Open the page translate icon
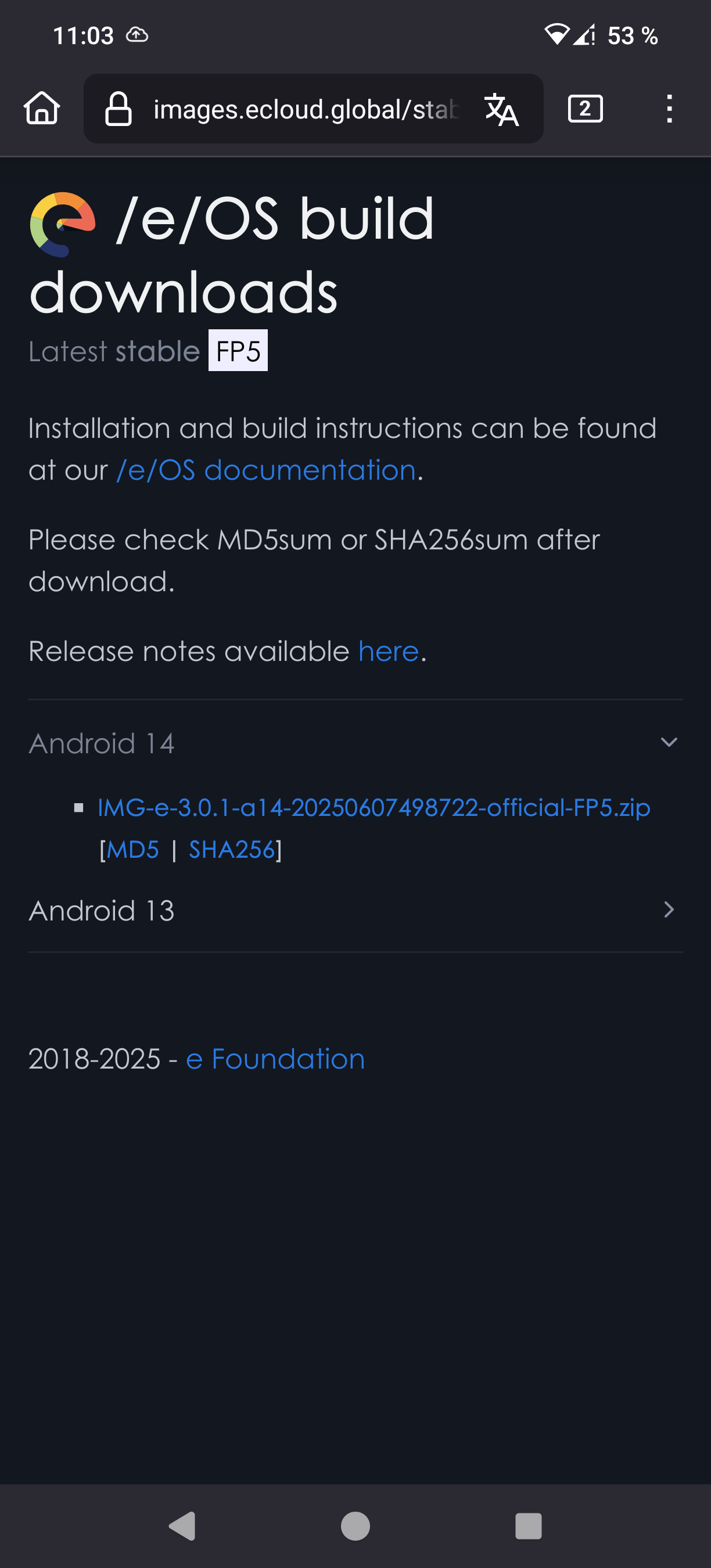711x1568 pixels. 502,110
